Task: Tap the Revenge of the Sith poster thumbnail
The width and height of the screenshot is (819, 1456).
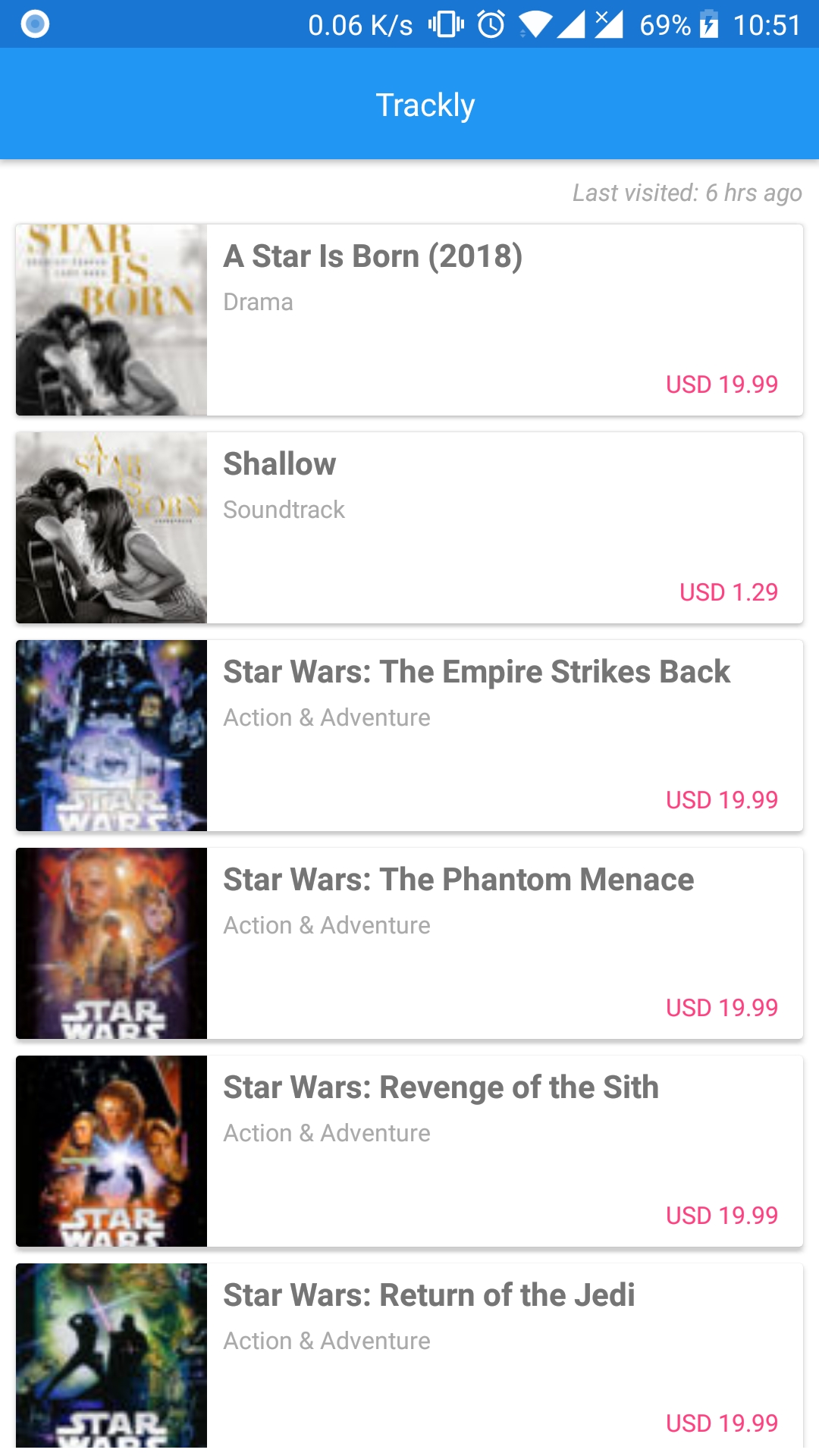Action: 111,1150
